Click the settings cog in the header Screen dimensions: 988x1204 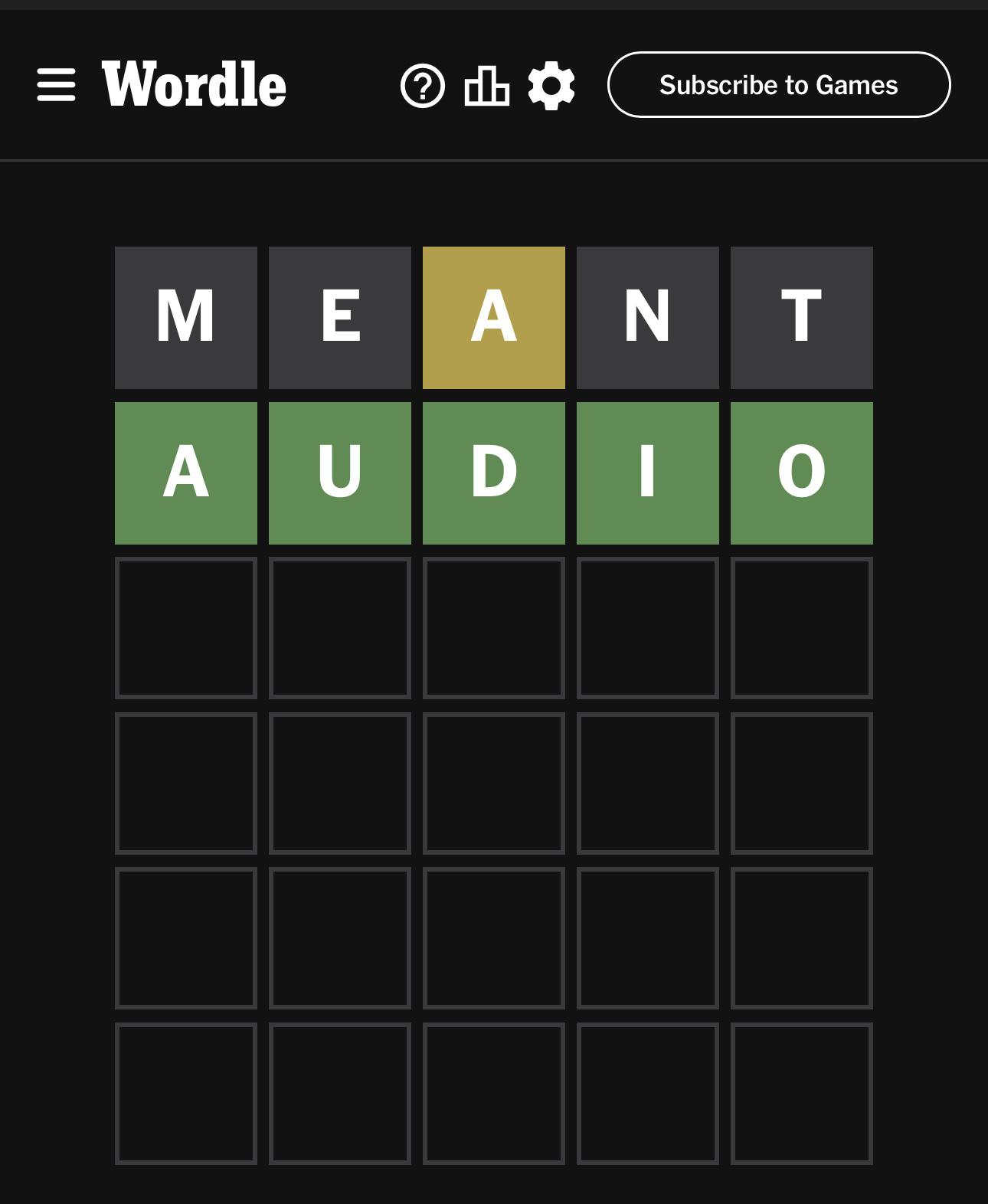click(x=551, y=85)
